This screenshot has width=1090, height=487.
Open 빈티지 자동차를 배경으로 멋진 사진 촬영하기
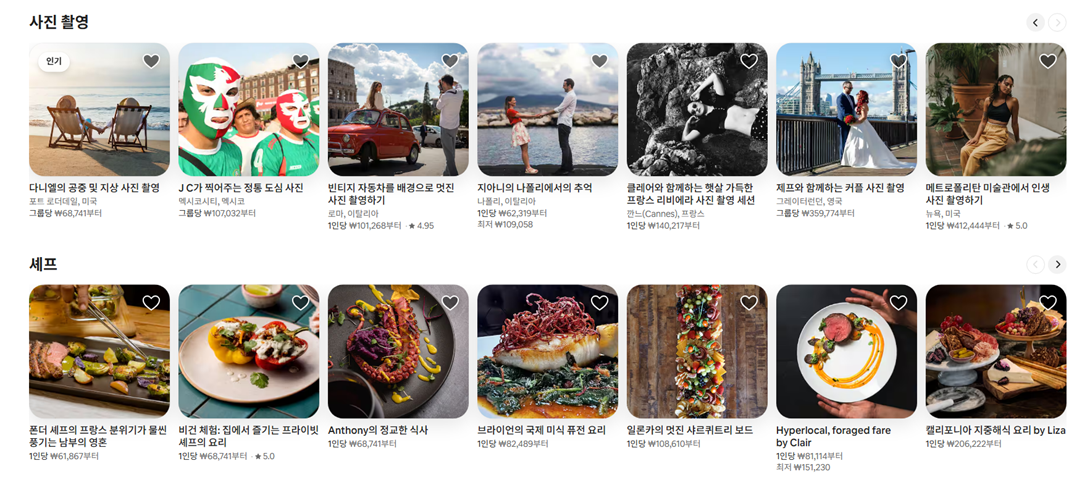tap(397, 110)
